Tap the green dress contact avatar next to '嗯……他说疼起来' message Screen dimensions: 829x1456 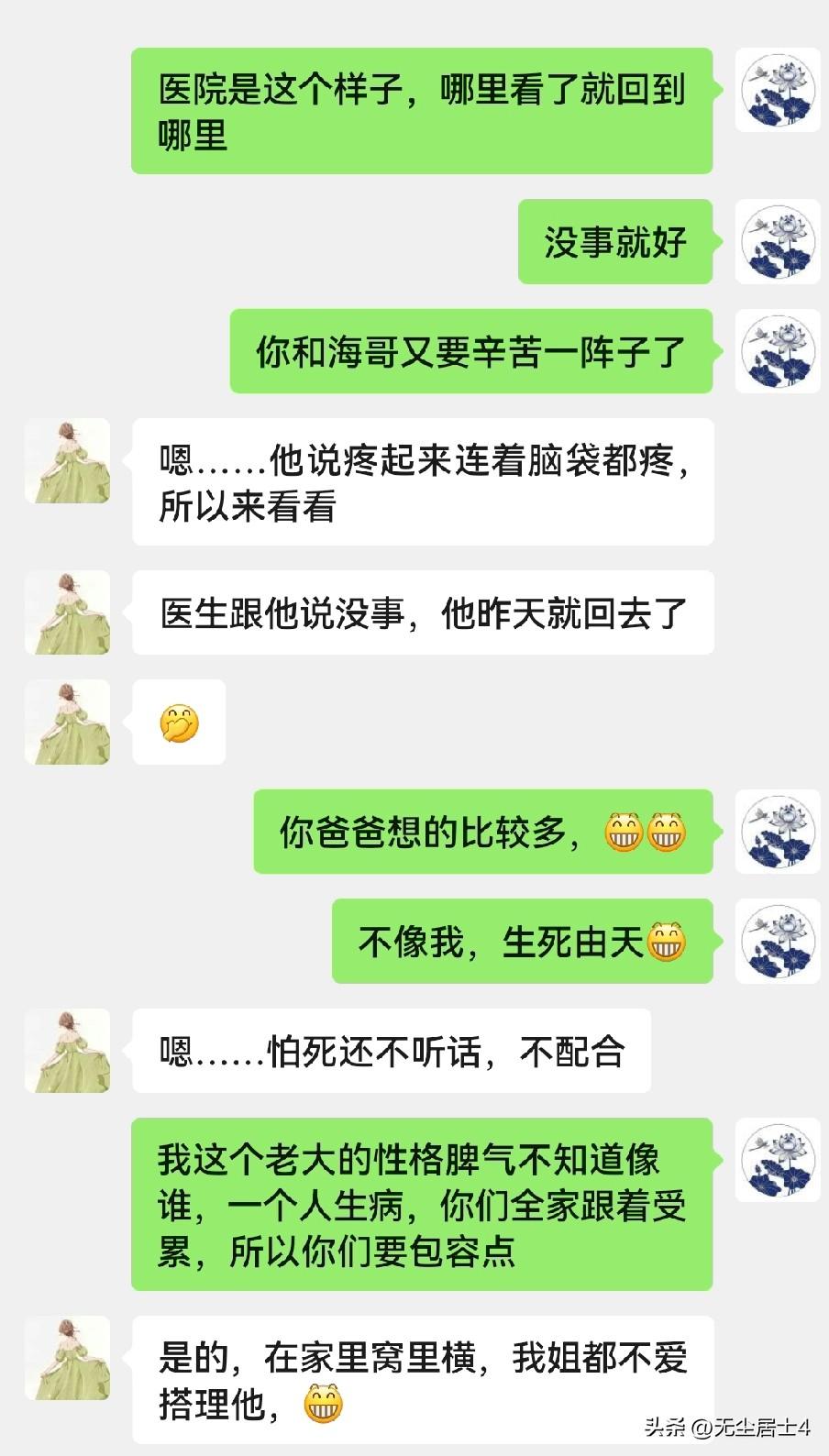pos(70,463)
